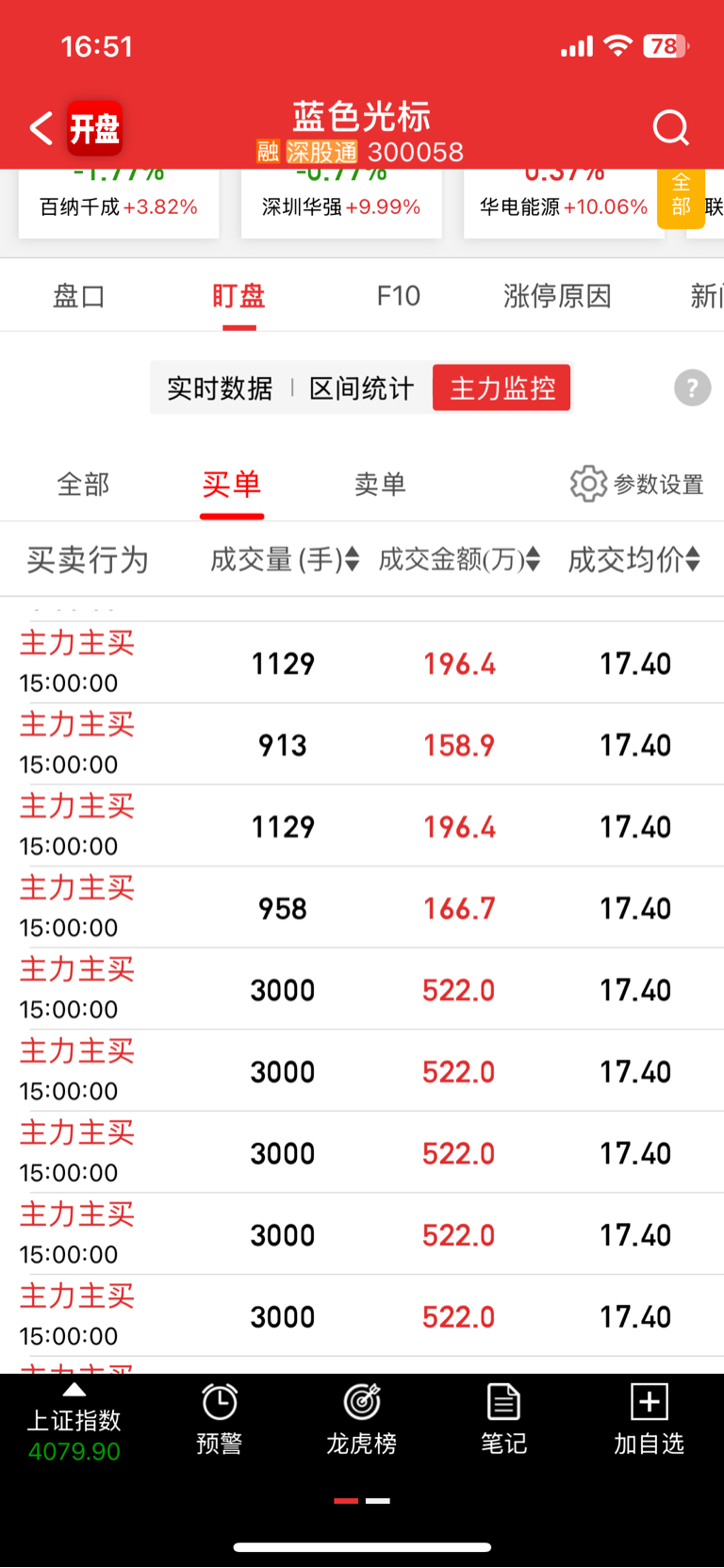Switch to the F10 tab

tap(398, 296)
